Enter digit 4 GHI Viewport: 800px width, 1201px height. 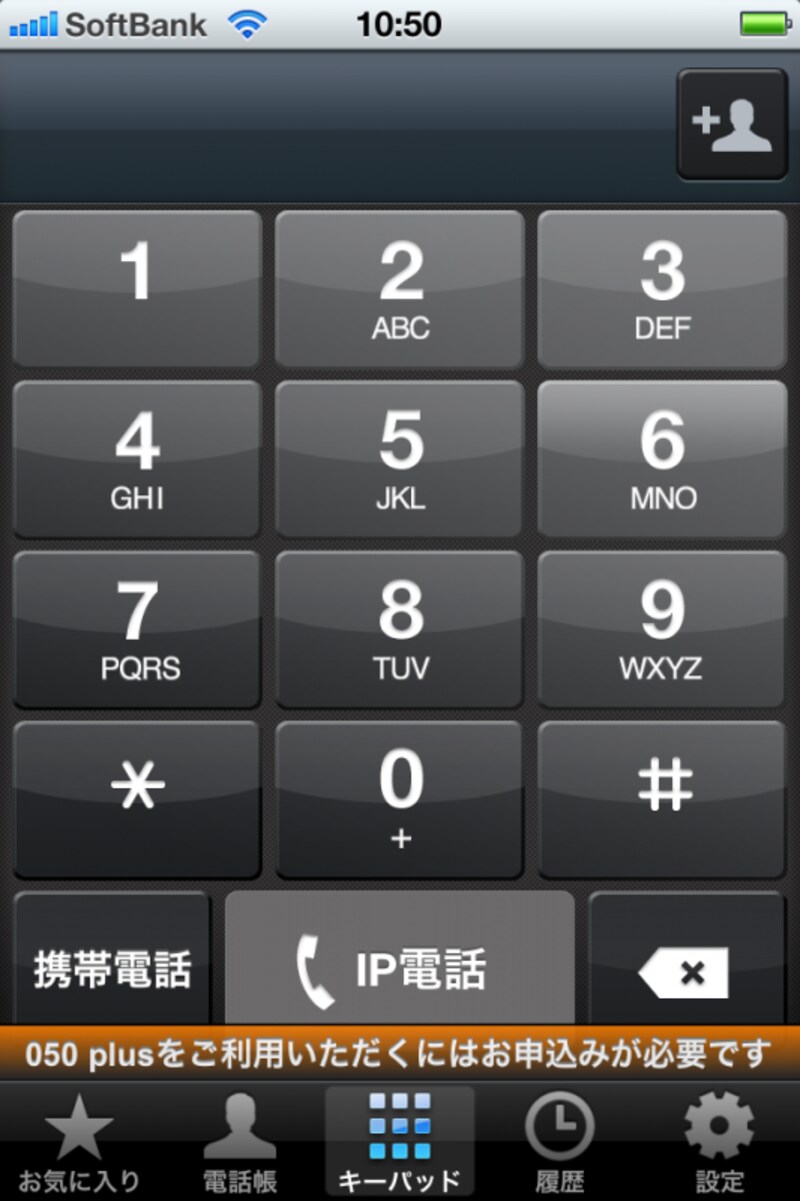pos(137,459)
